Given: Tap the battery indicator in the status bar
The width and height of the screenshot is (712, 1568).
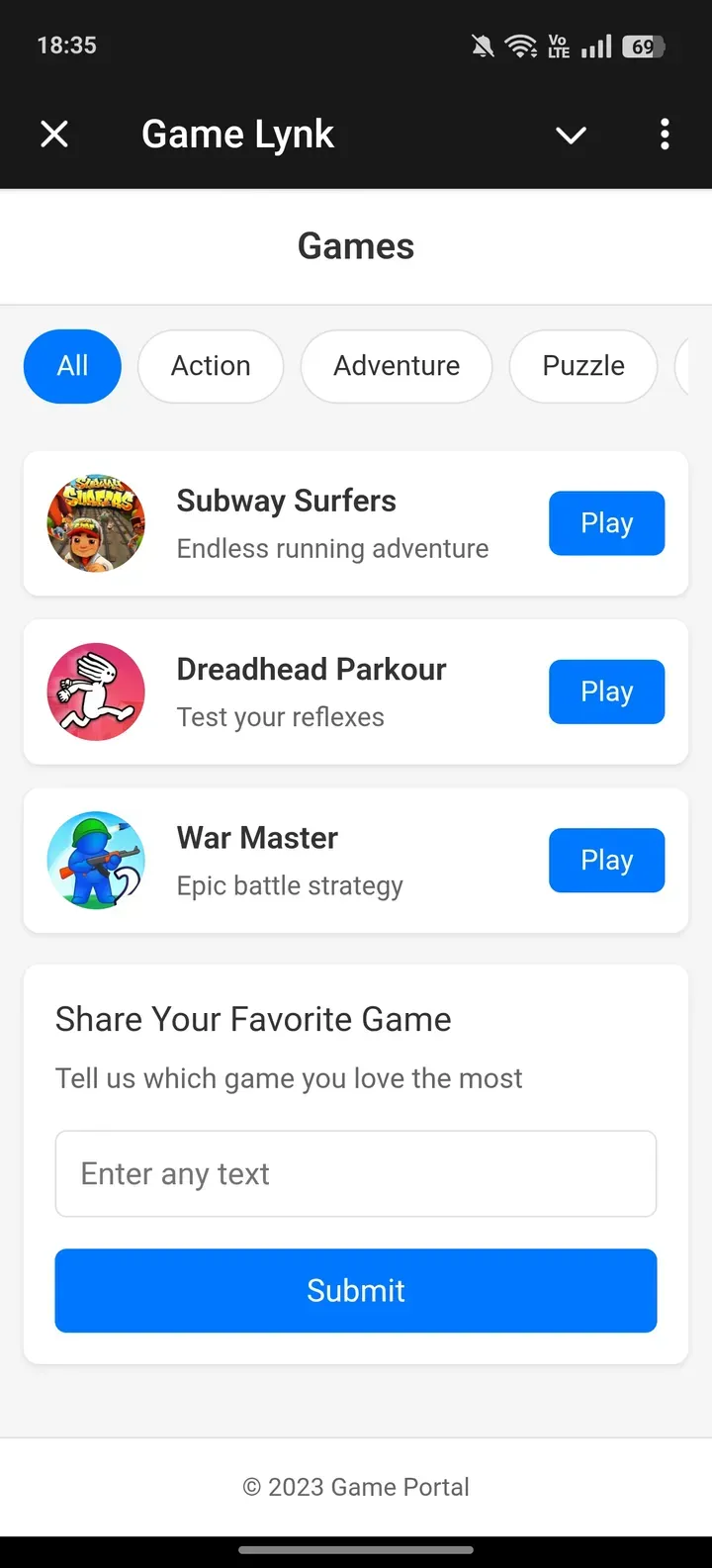Looking at the screenshot, I should pyautogui.click(x=643, y=46).
